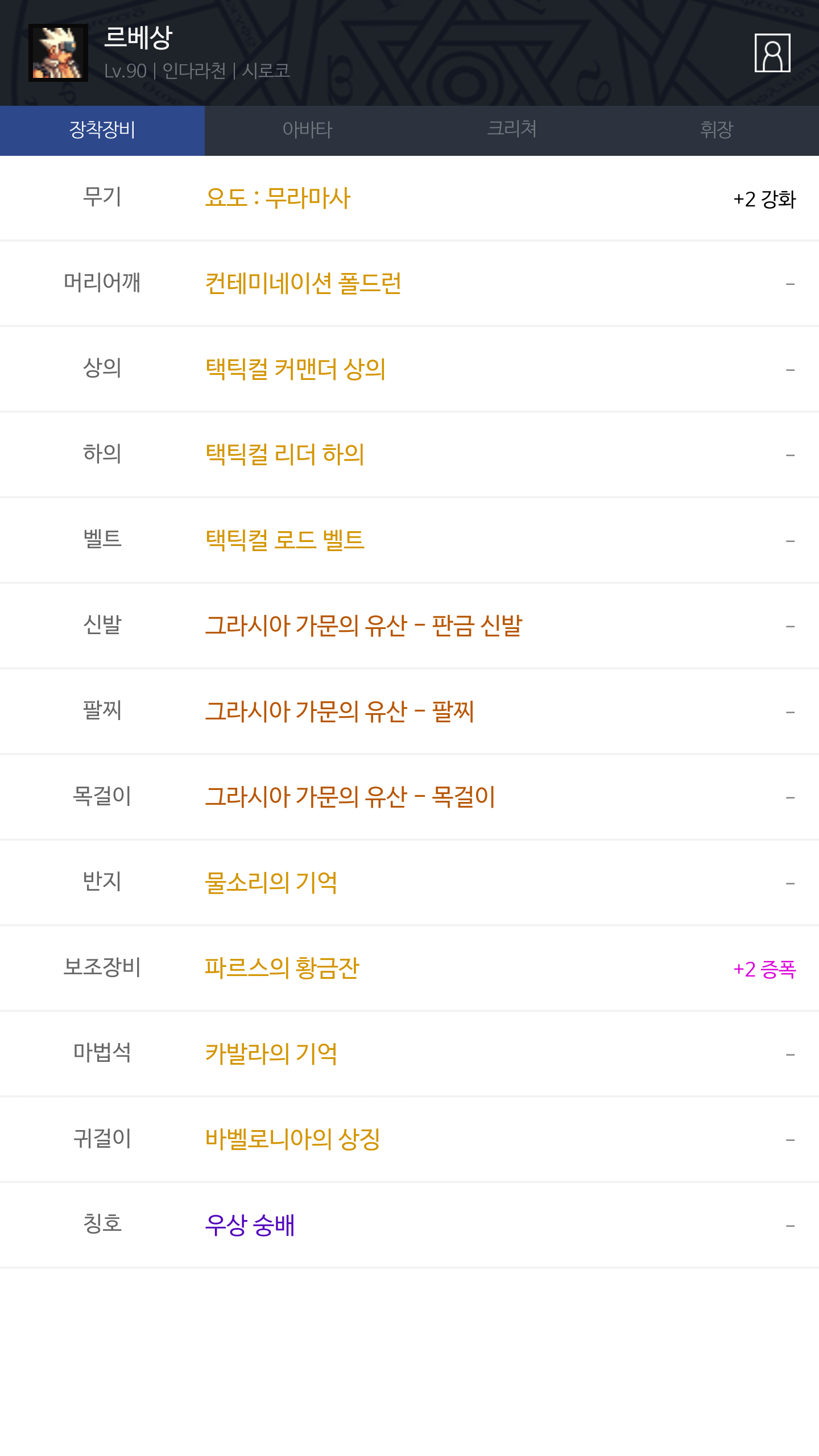This screenshot has height=1456, width=819.
Task: Open 그라시아 가문의 유산 - 목걸이
Action: 350,797
